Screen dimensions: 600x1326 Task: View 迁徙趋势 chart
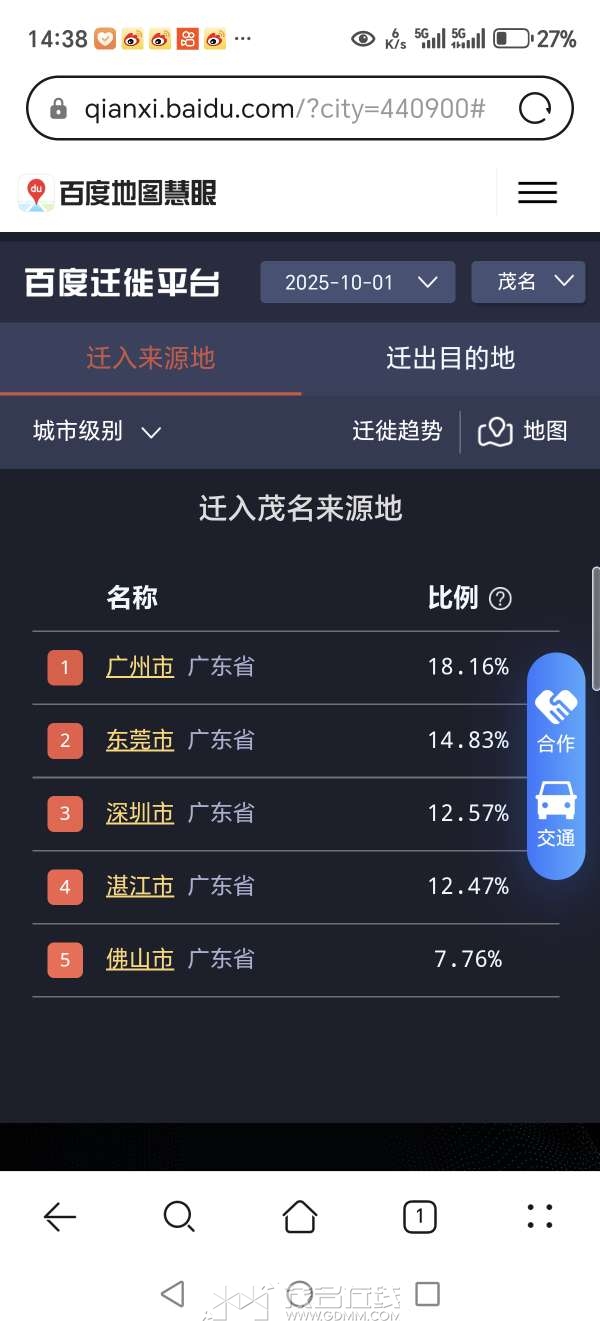click(x=397, y=431)
